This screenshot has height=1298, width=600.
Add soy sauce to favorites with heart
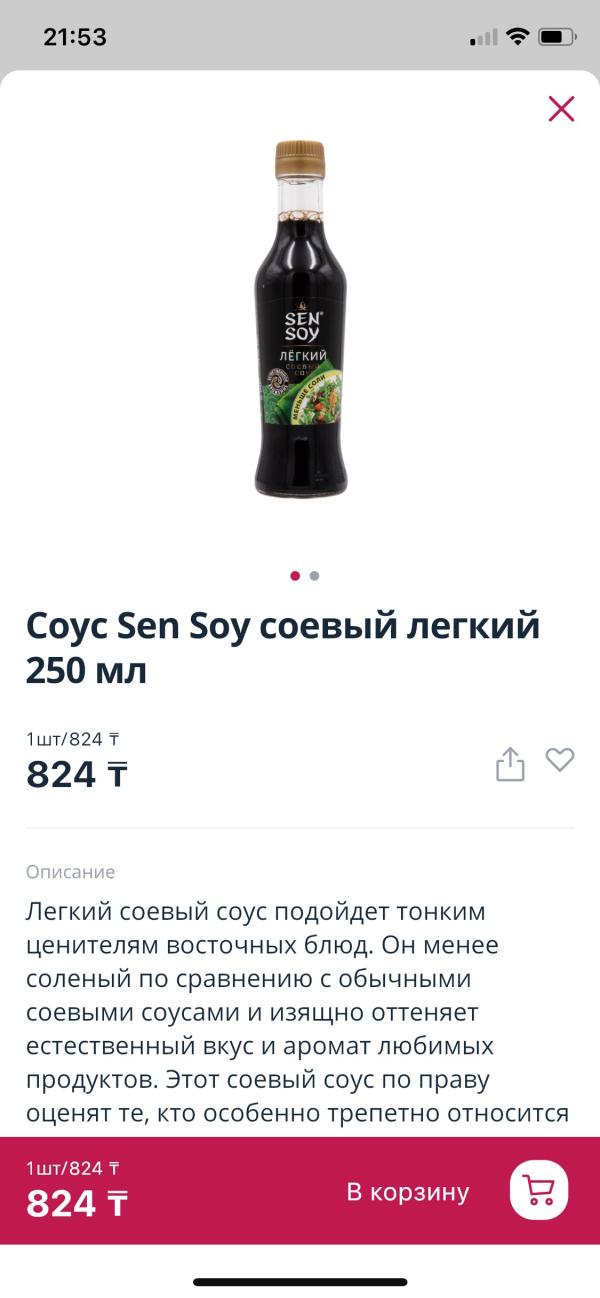560,761
